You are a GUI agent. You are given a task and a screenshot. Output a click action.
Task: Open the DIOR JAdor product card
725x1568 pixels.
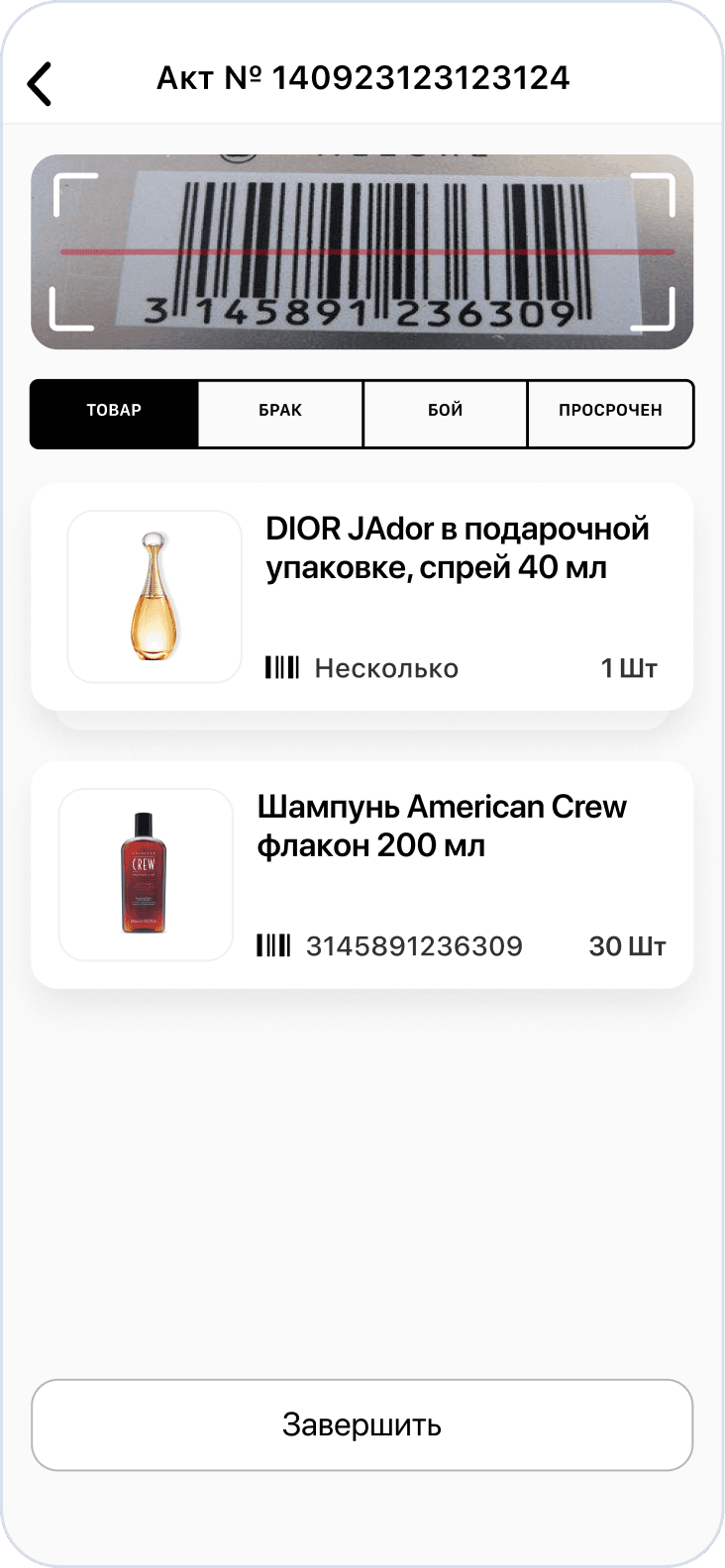tap(362, 597)
